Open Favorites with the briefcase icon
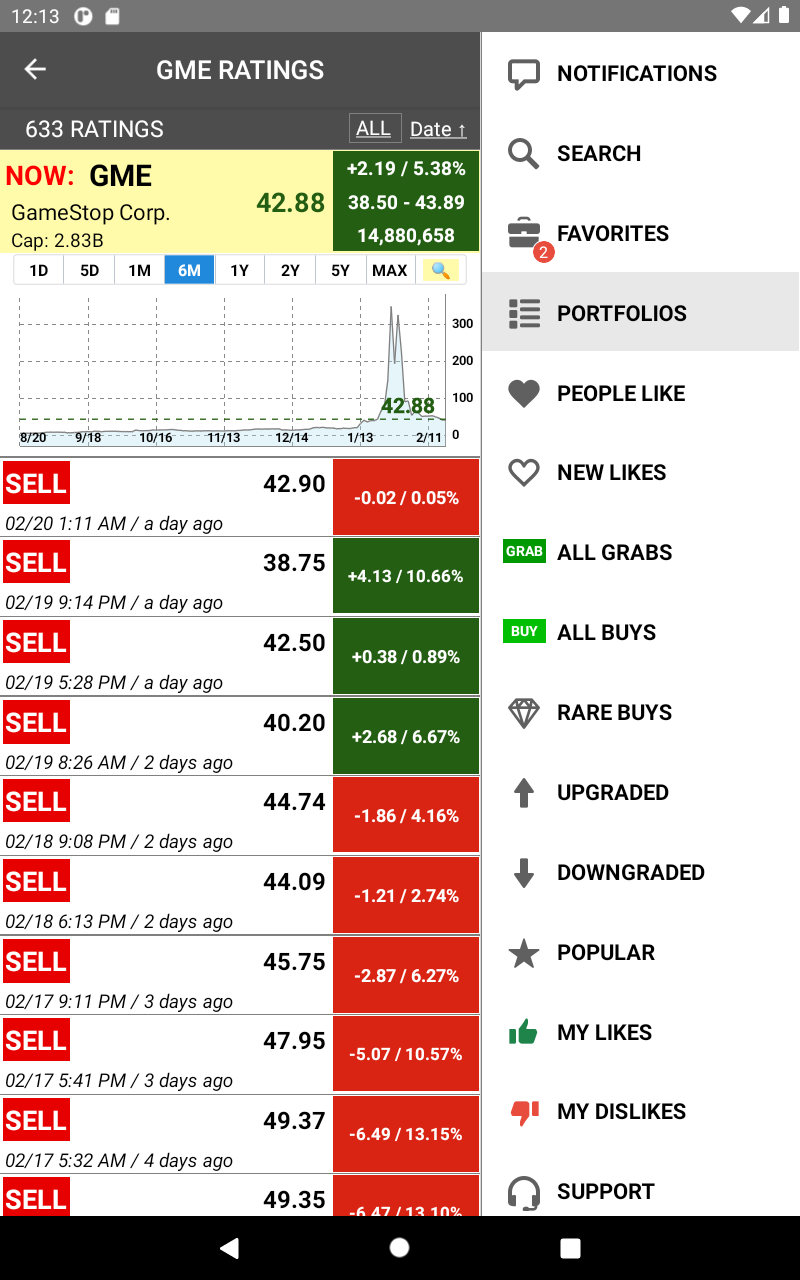Screen dimensions: 800x1280 coord(524,233)
